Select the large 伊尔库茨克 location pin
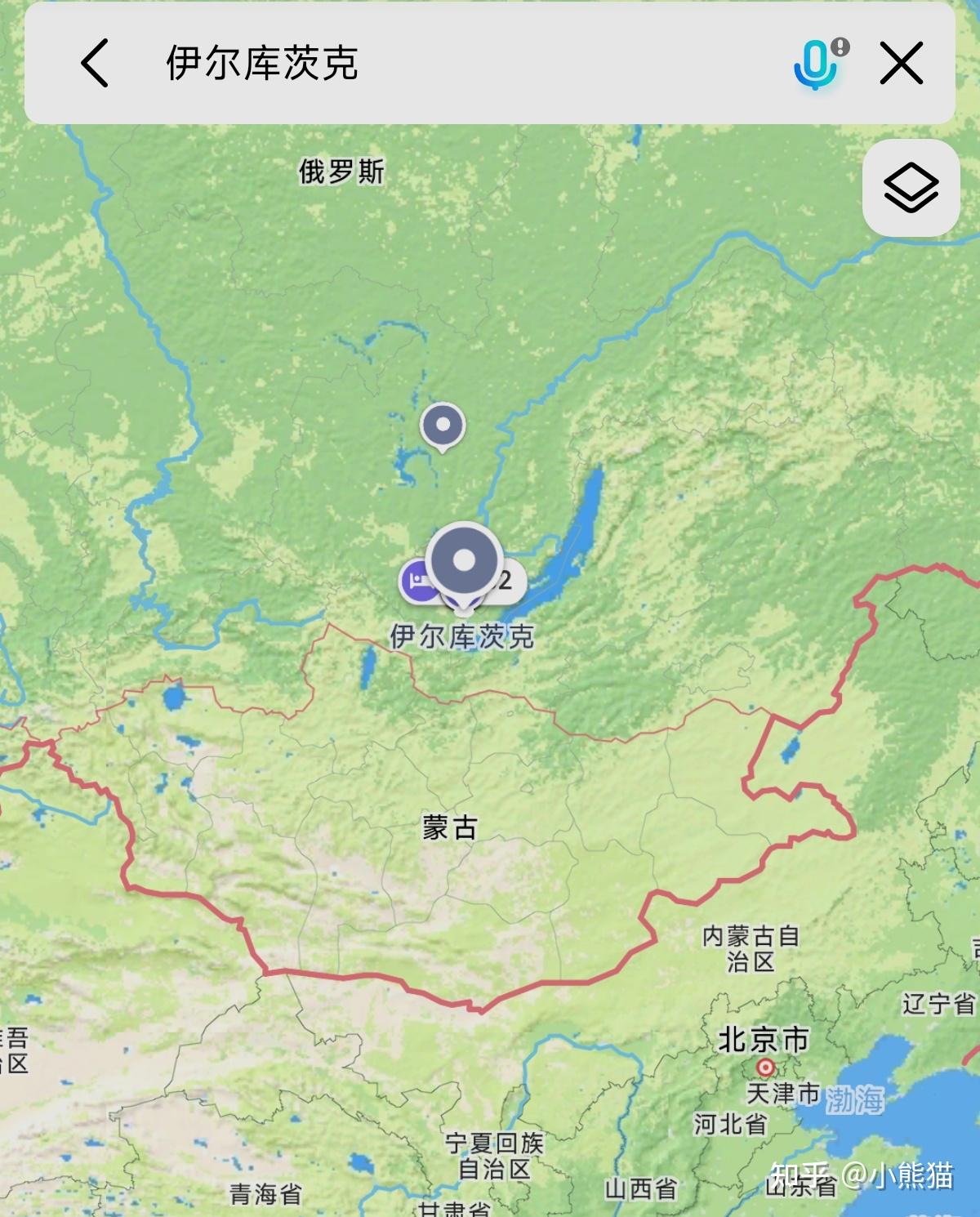The width and height of the screenshot is (980, 1217). (464, 562)
